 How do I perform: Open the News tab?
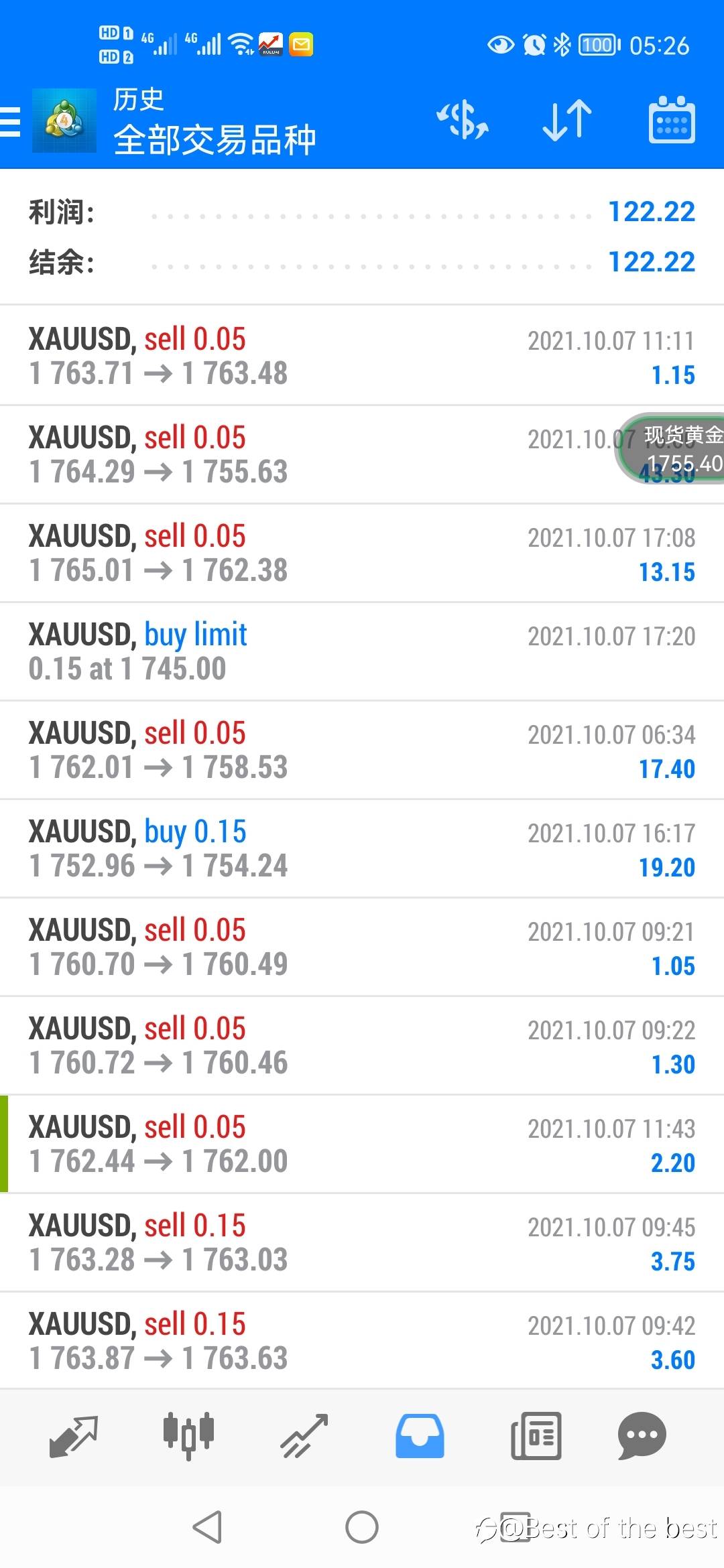point(536,1436)
